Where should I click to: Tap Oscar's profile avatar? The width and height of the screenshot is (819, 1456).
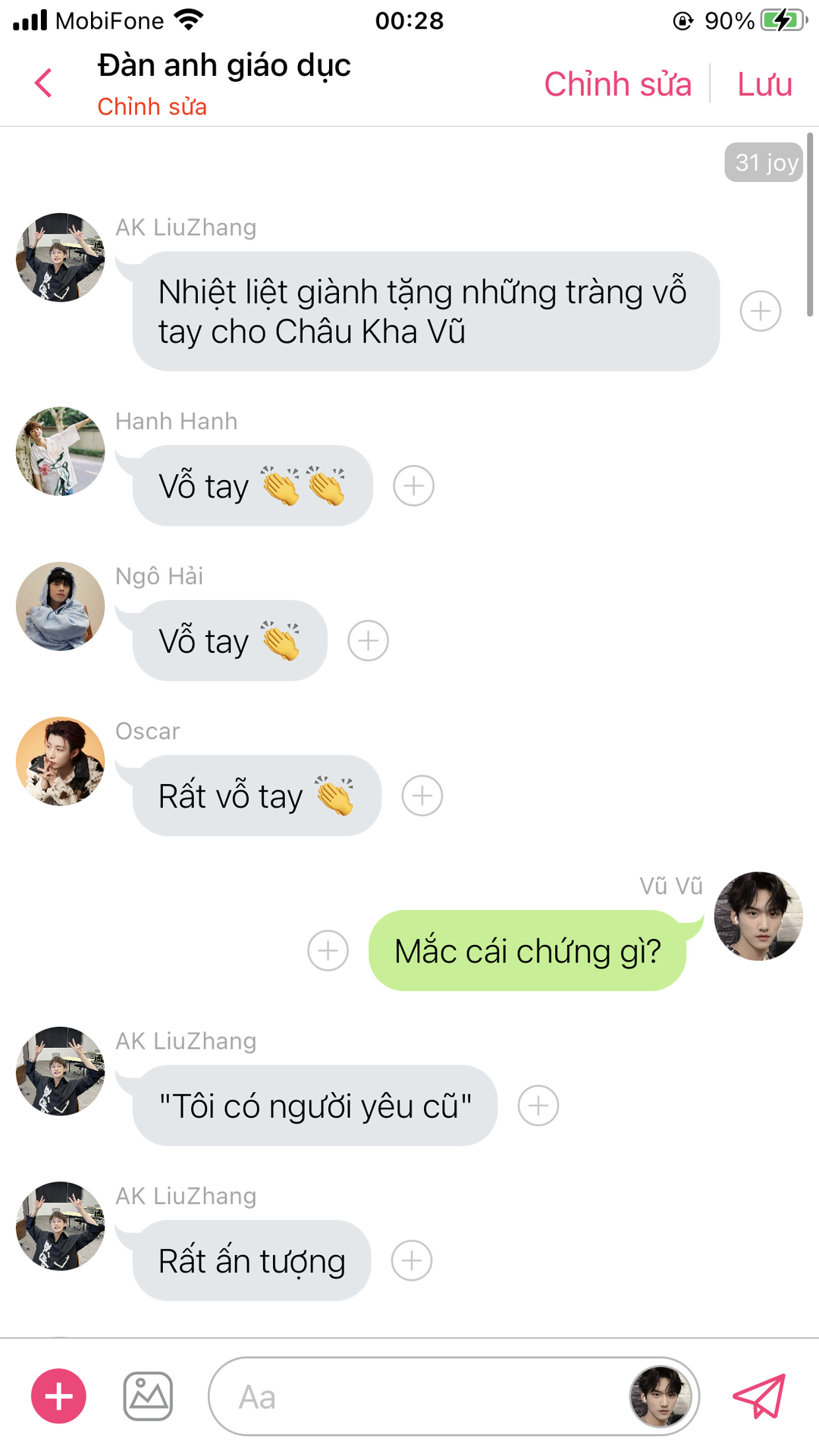[61, 761]
